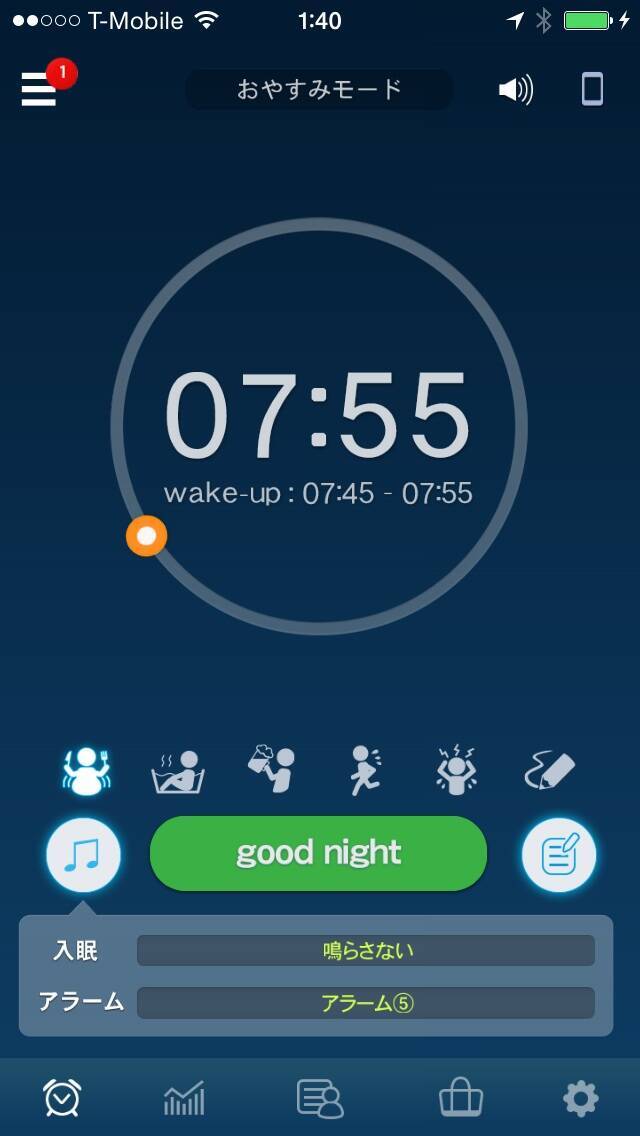Tap the music note sound button
This screenshot has height=1136, width=640.
pyautogui.click(x=83, y=855)
